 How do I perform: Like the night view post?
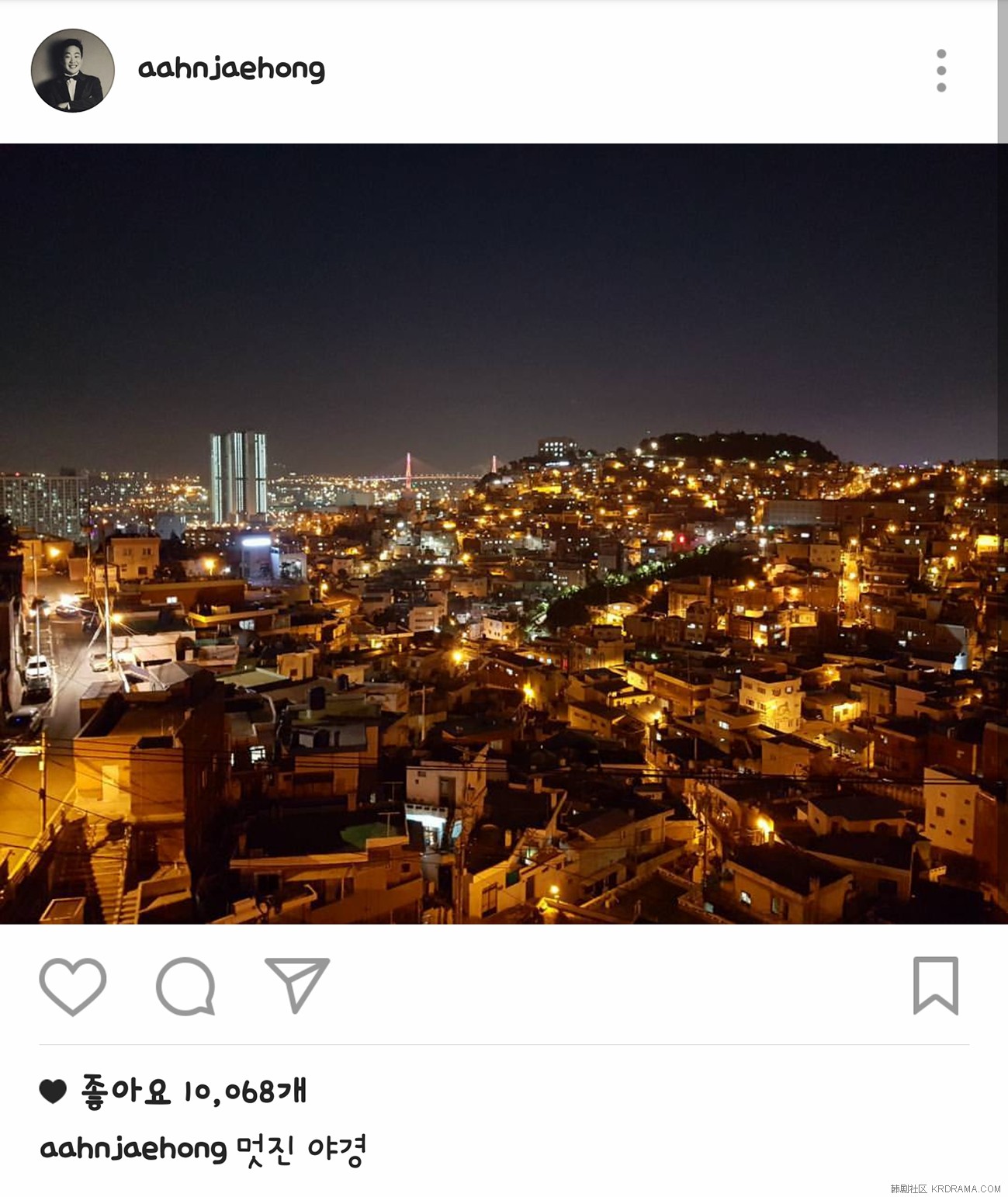click(73, 986)
